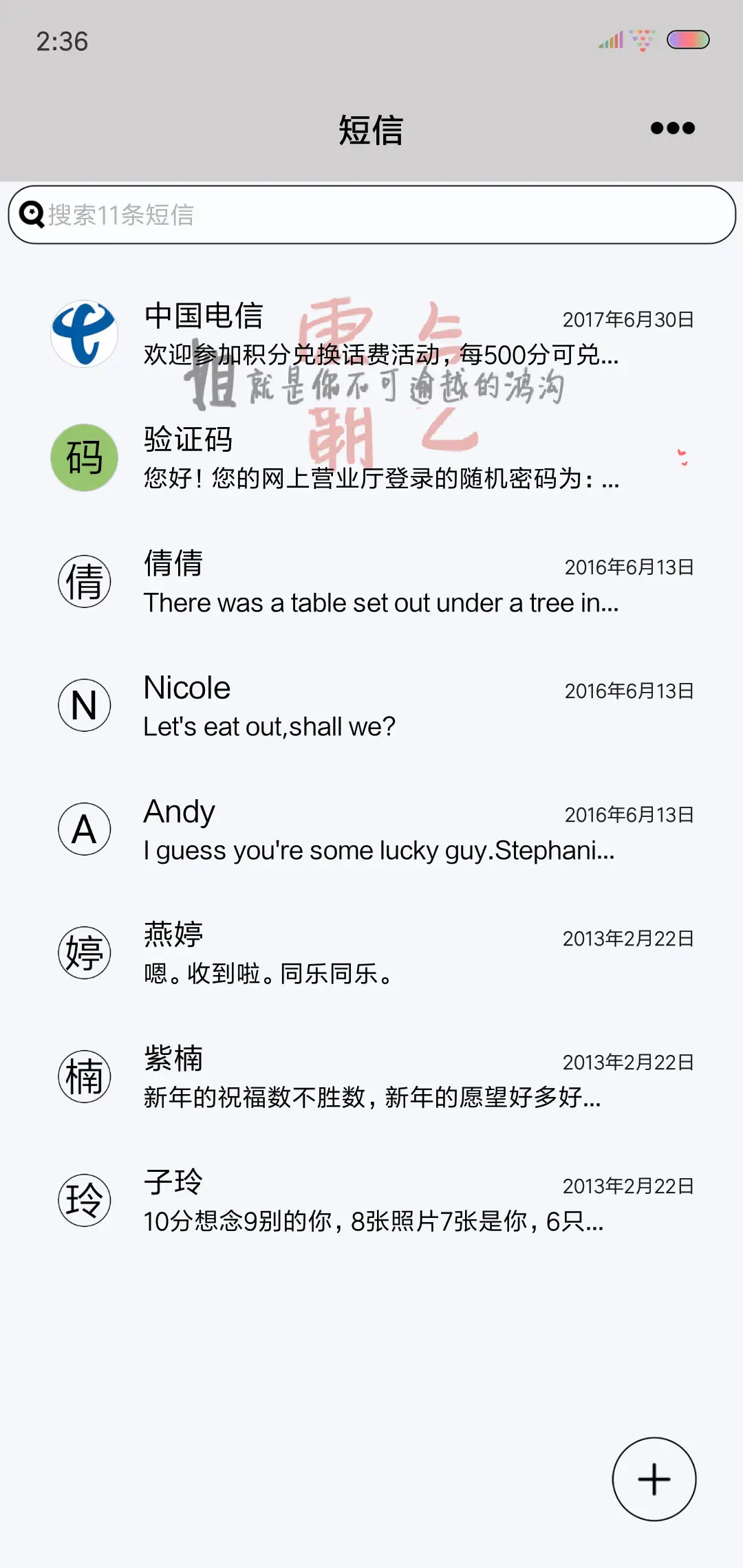Select the 燕婷 avatar icon
Viewport: 743px width, 1568px height.
point(84,952)
